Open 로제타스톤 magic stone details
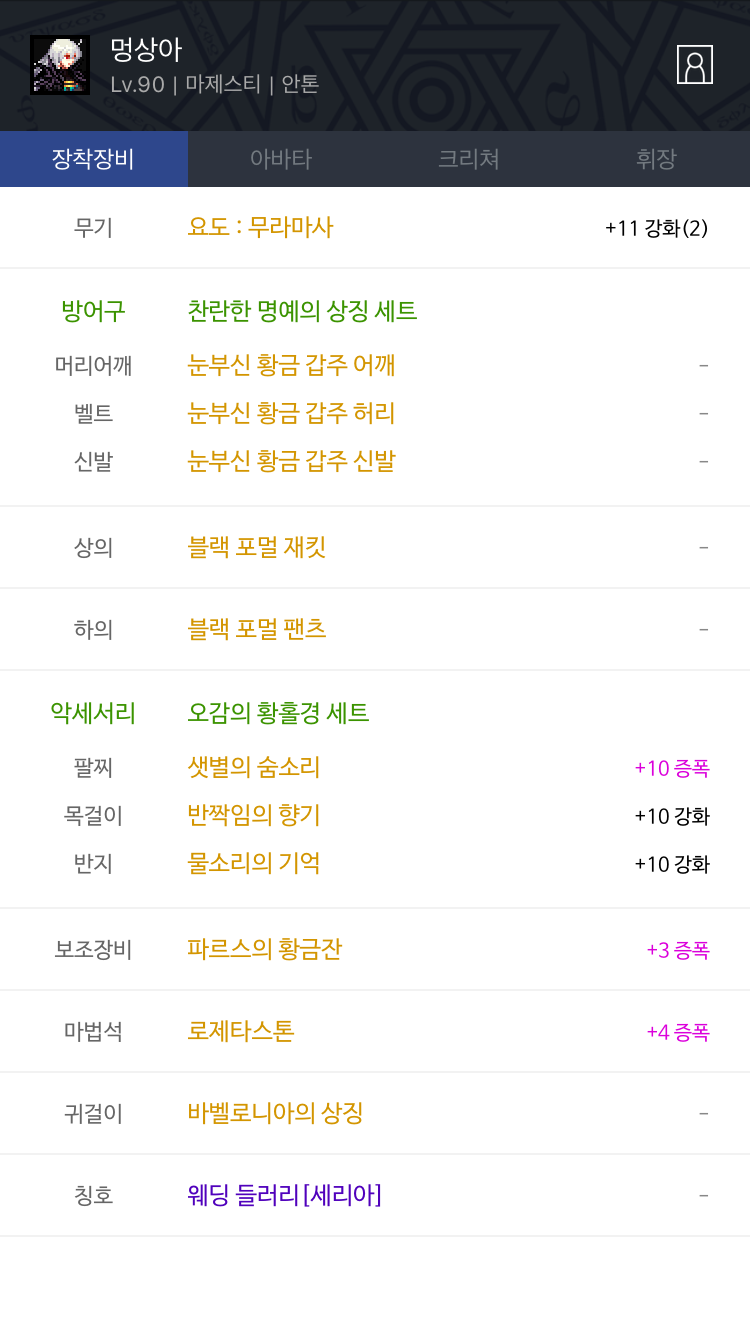The height and width of the screenshot is (1334, 750). [x=241, y=1031]
